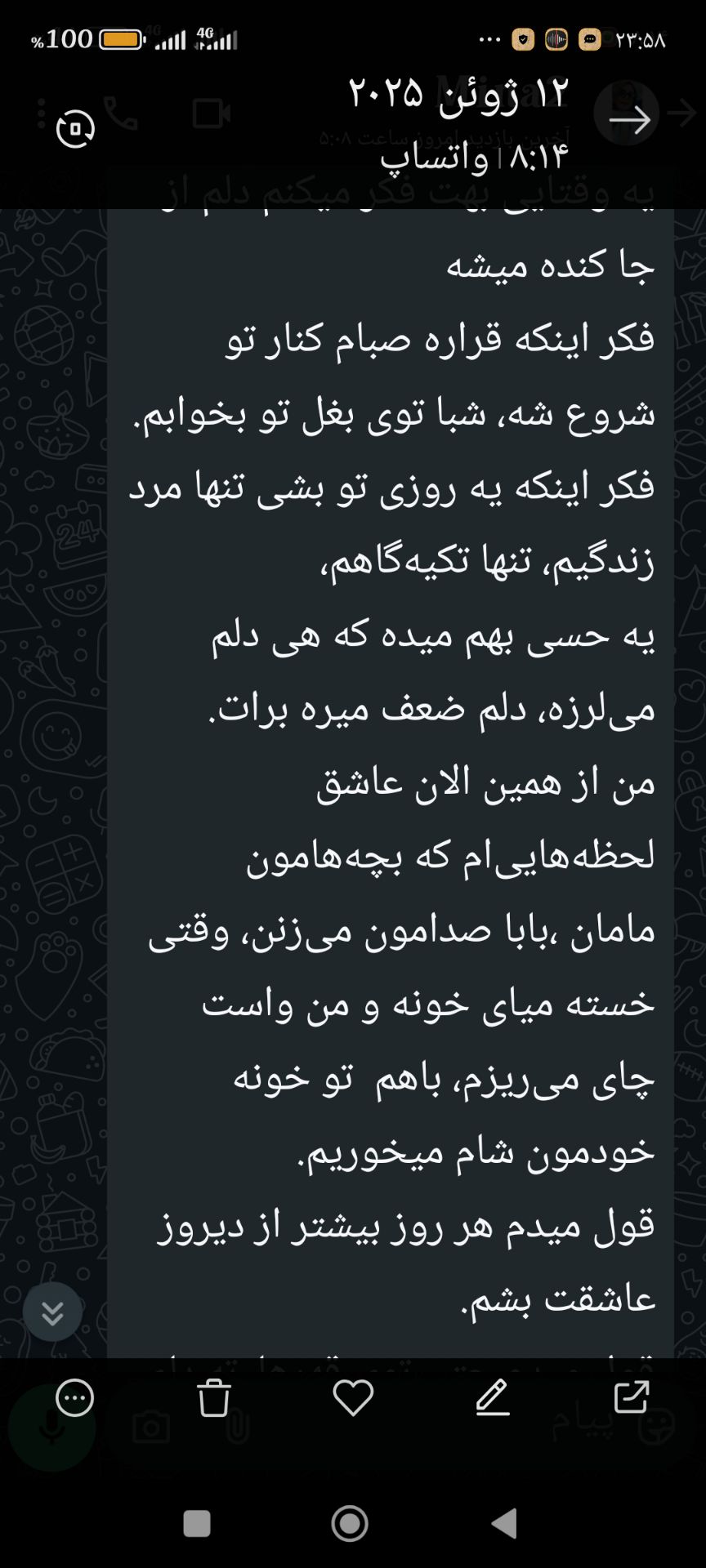Tap the rotate screen icon

click(x=75, y=129)
